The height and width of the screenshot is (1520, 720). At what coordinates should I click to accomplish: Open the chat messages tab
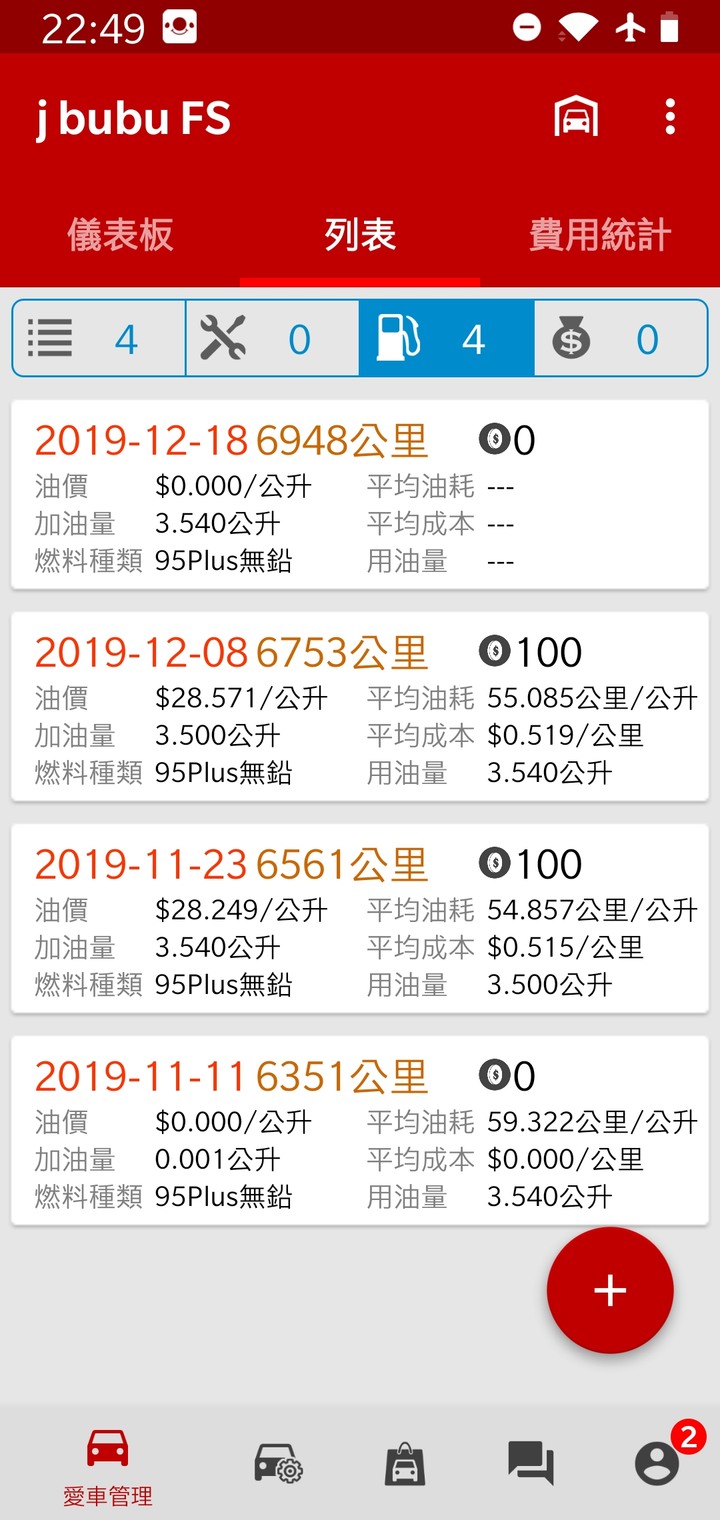click(x=531, y=1464)
